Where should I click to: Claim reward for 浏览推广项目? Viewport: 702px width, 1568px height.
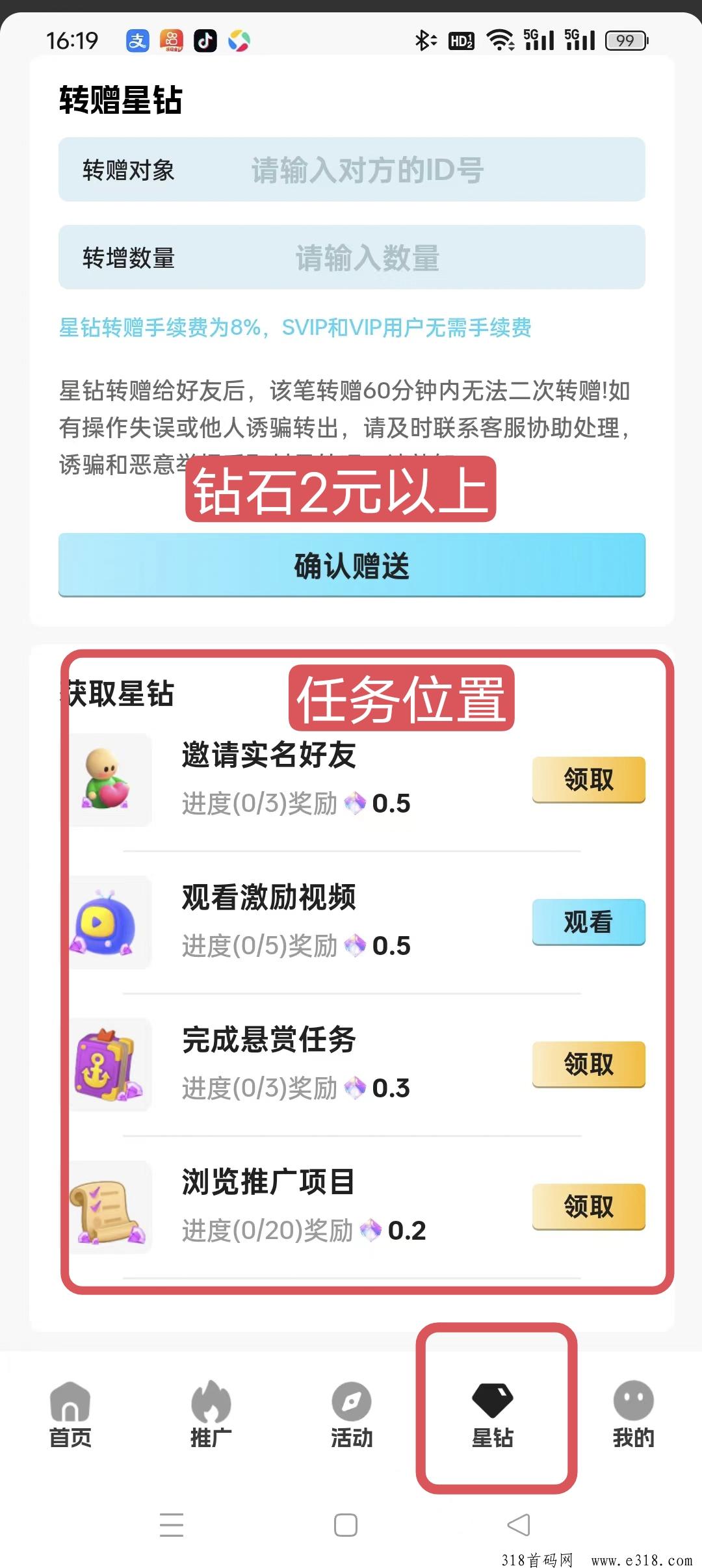coord(588,1207)
